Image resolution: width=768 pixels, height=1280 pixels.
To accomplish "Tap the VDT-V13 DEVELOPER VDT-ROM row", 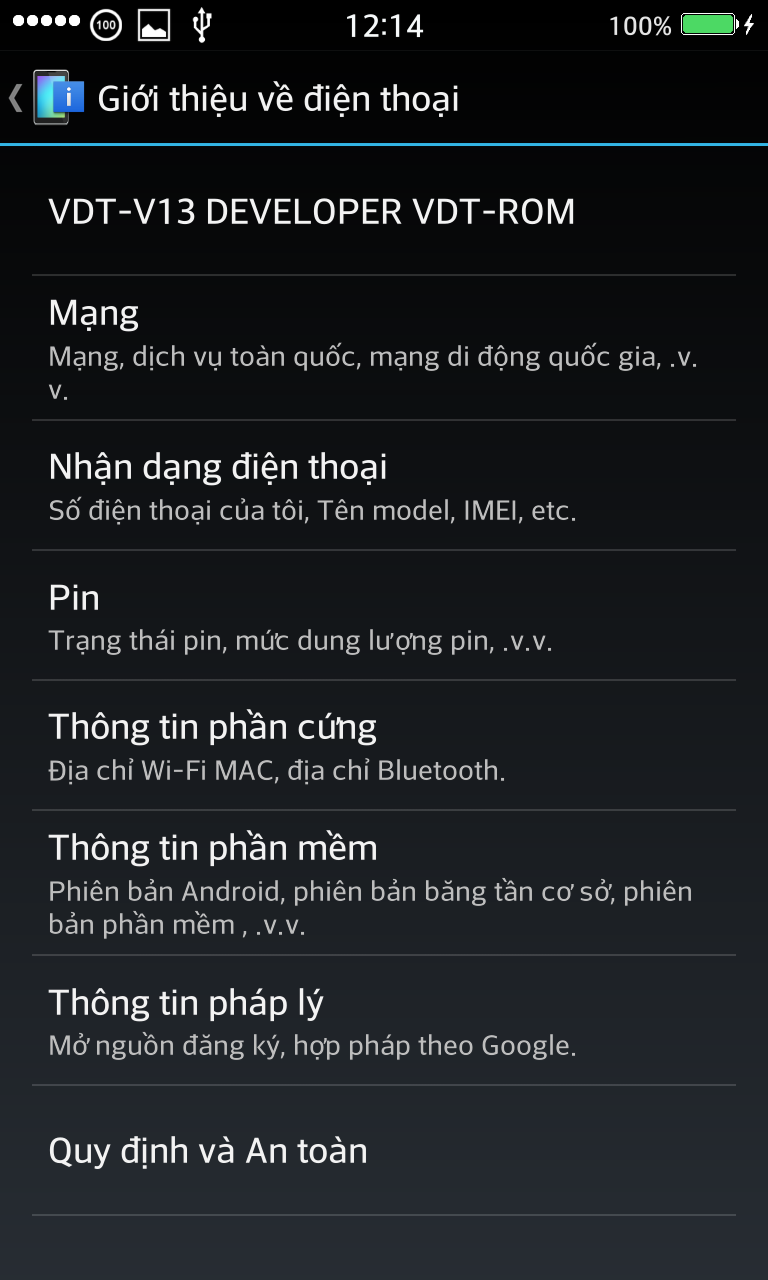I will click(x=384, y=211).
